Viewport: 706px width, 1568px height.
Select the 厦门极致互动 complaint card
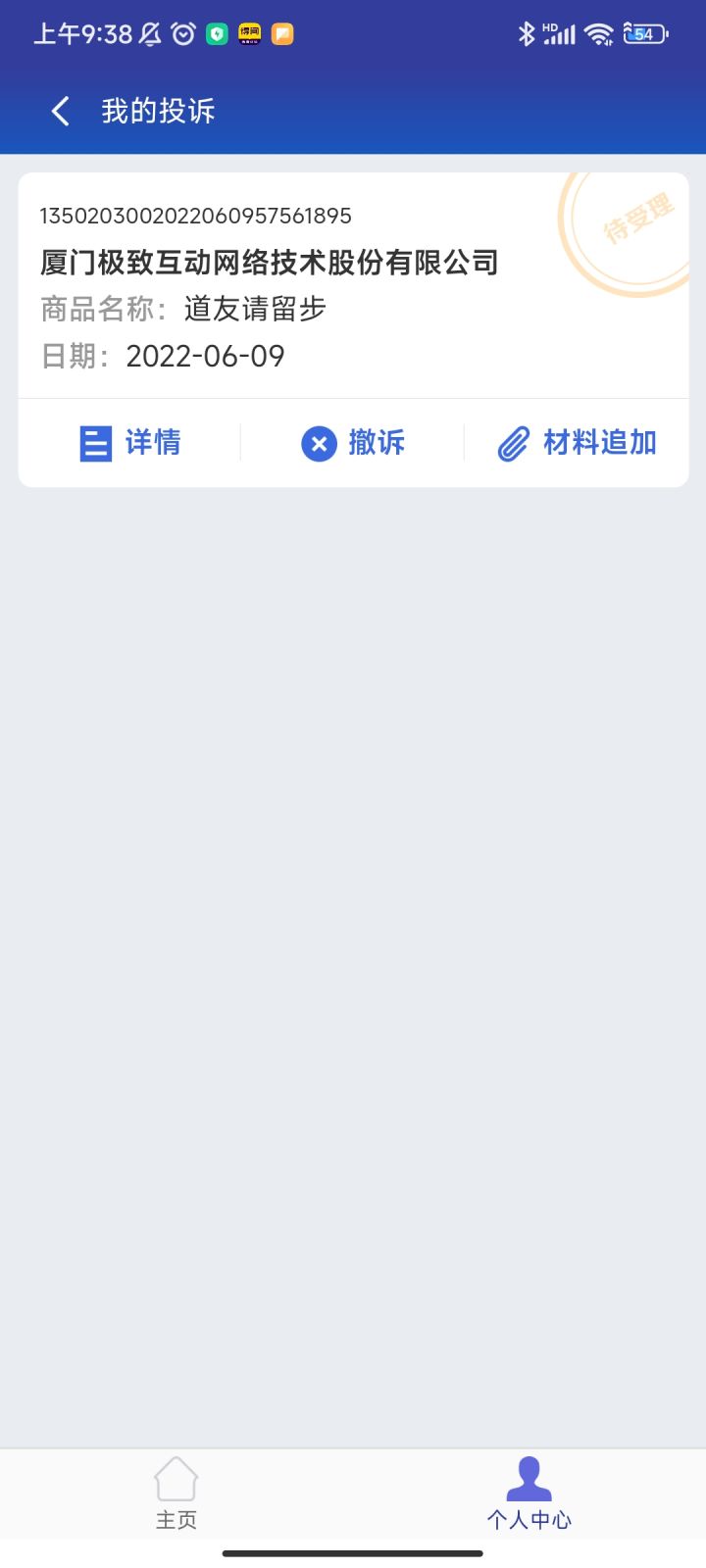270,263
